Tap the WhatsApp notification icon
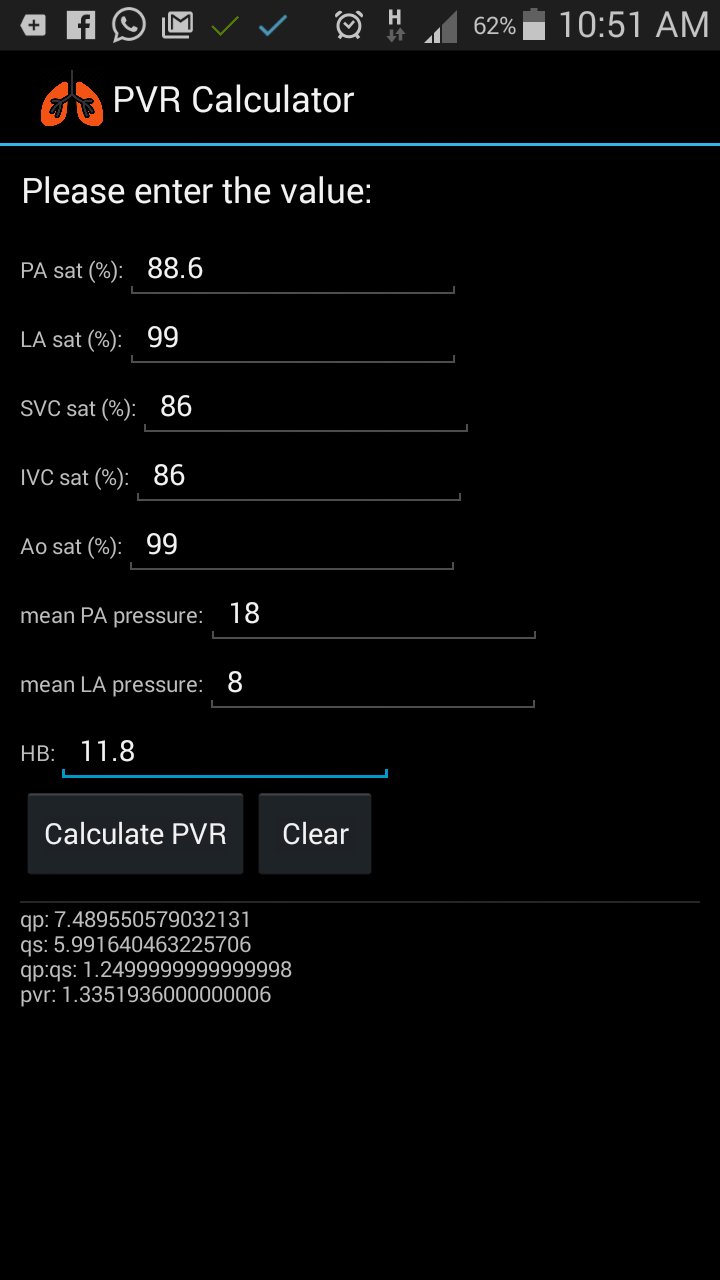This screenshot has width=720, height=1280. (x=128, y=24)
